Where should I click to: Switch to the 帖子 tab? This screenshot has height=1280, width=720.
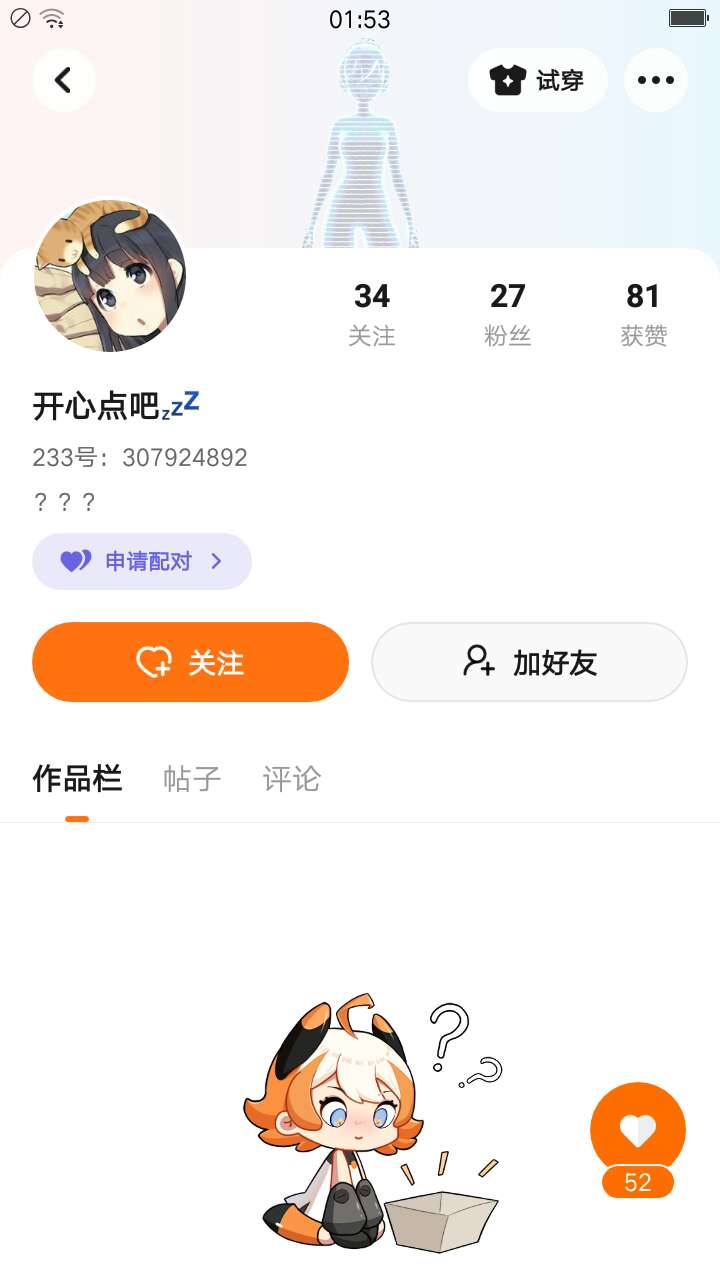coord(192,779)
